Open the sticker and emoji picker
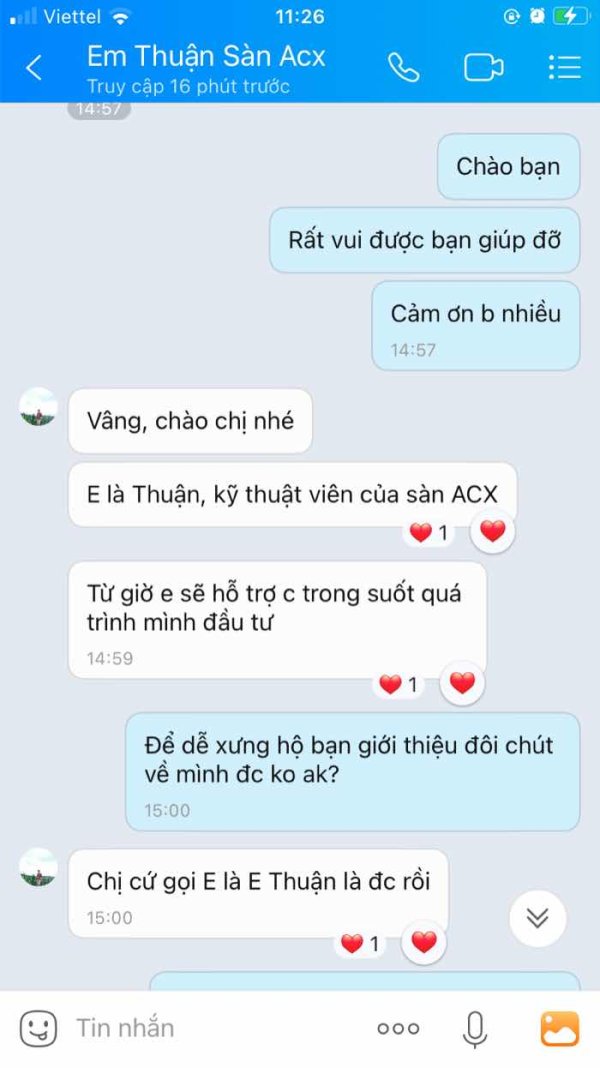Image resolution: width=600 pixels, height=1068 pixels. click(38, 1028)
